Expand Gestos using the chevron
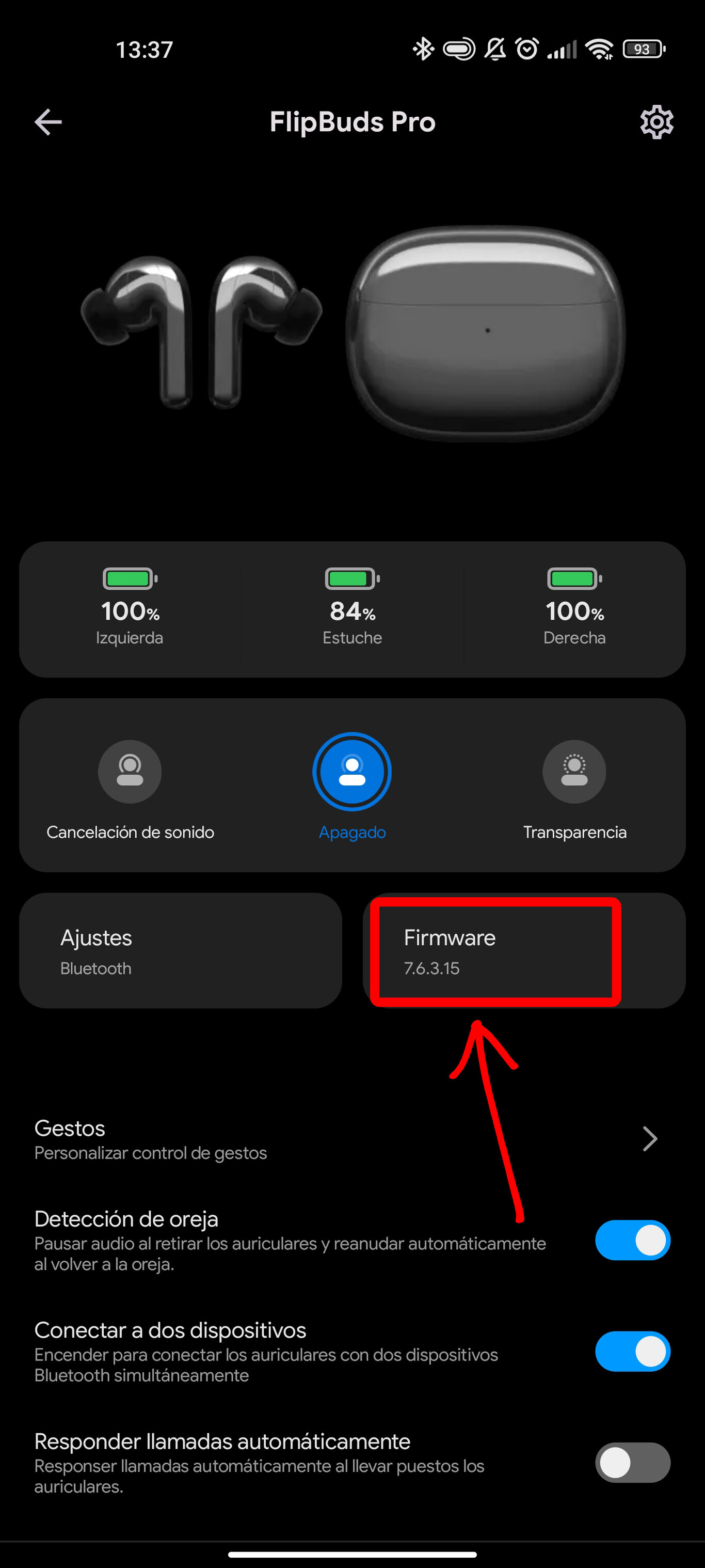 tap(650, 1138)
